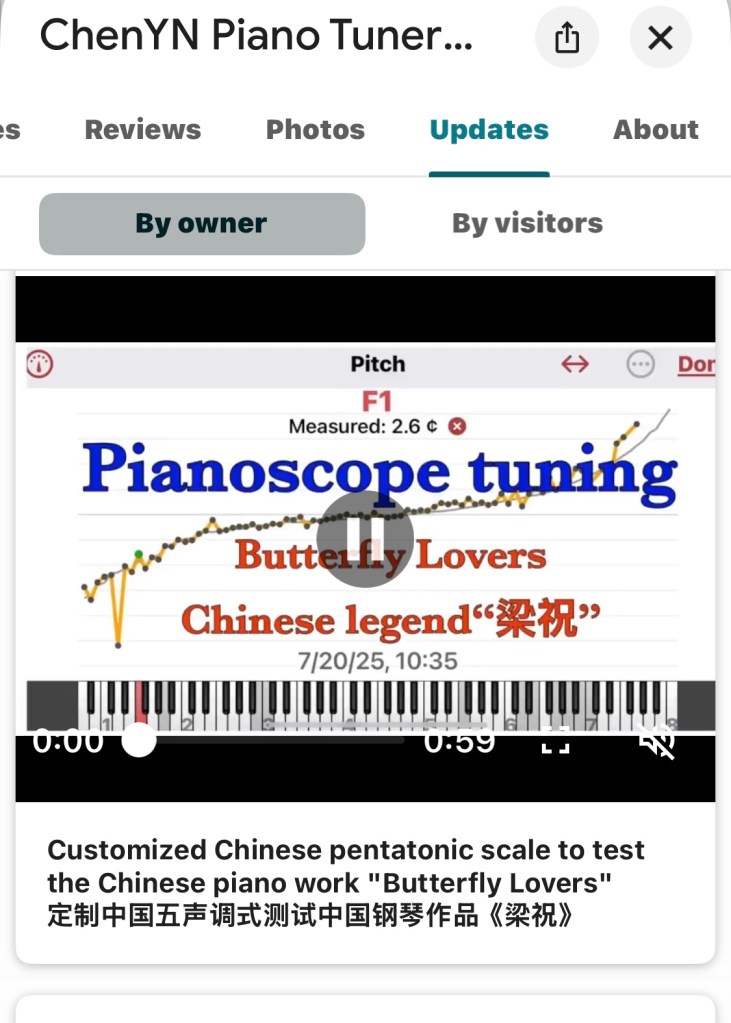Image resolution: width=731 pixels, height=1023 pixels.
Task: Tap the video seek bar handle
Action: pyautogui.click(x=139, y=740)
